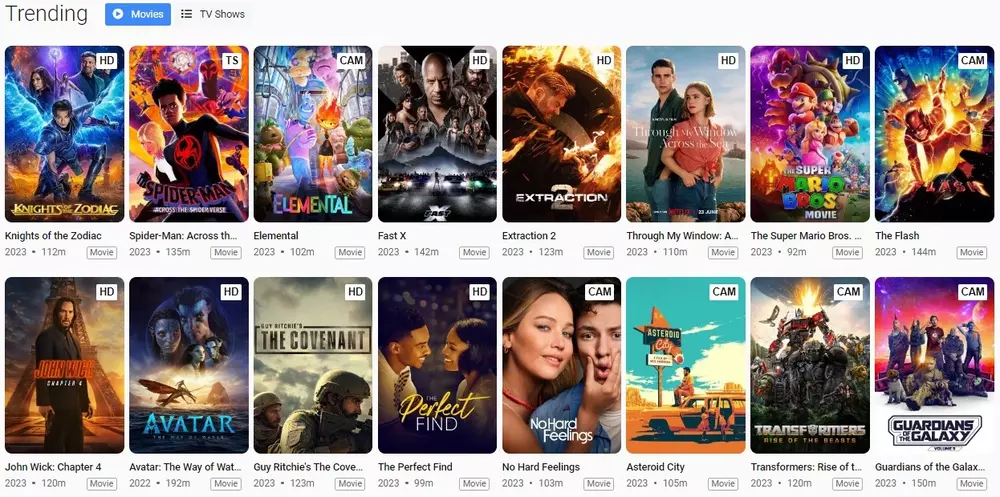Open Transformers: Rise of the Beasts
Viewport: 1000px width, 497px height.
tap(810, 365)
